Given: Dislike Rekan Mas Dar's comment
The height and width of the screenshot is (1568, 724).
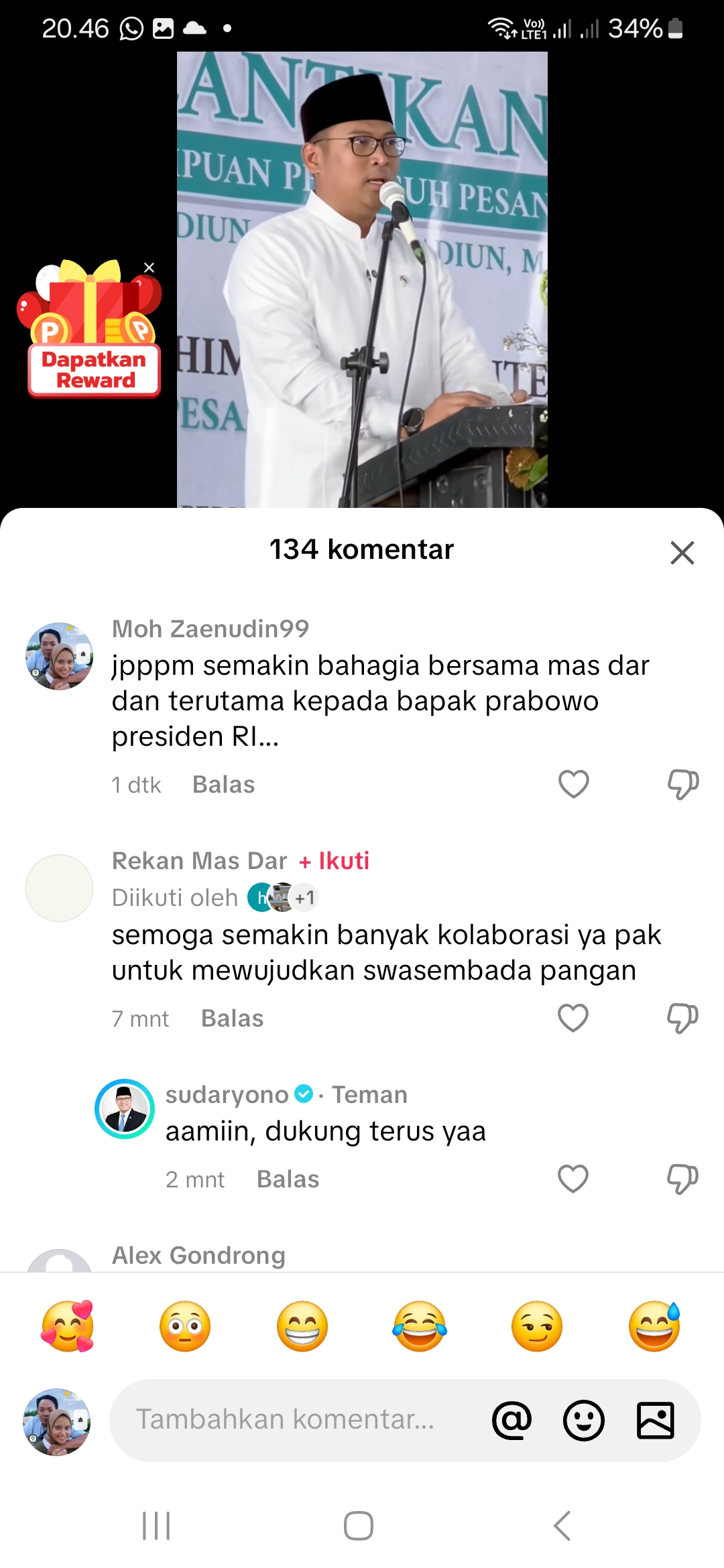Looking at the screenshot, I should pyautogui.click(x=682, y=1018).
